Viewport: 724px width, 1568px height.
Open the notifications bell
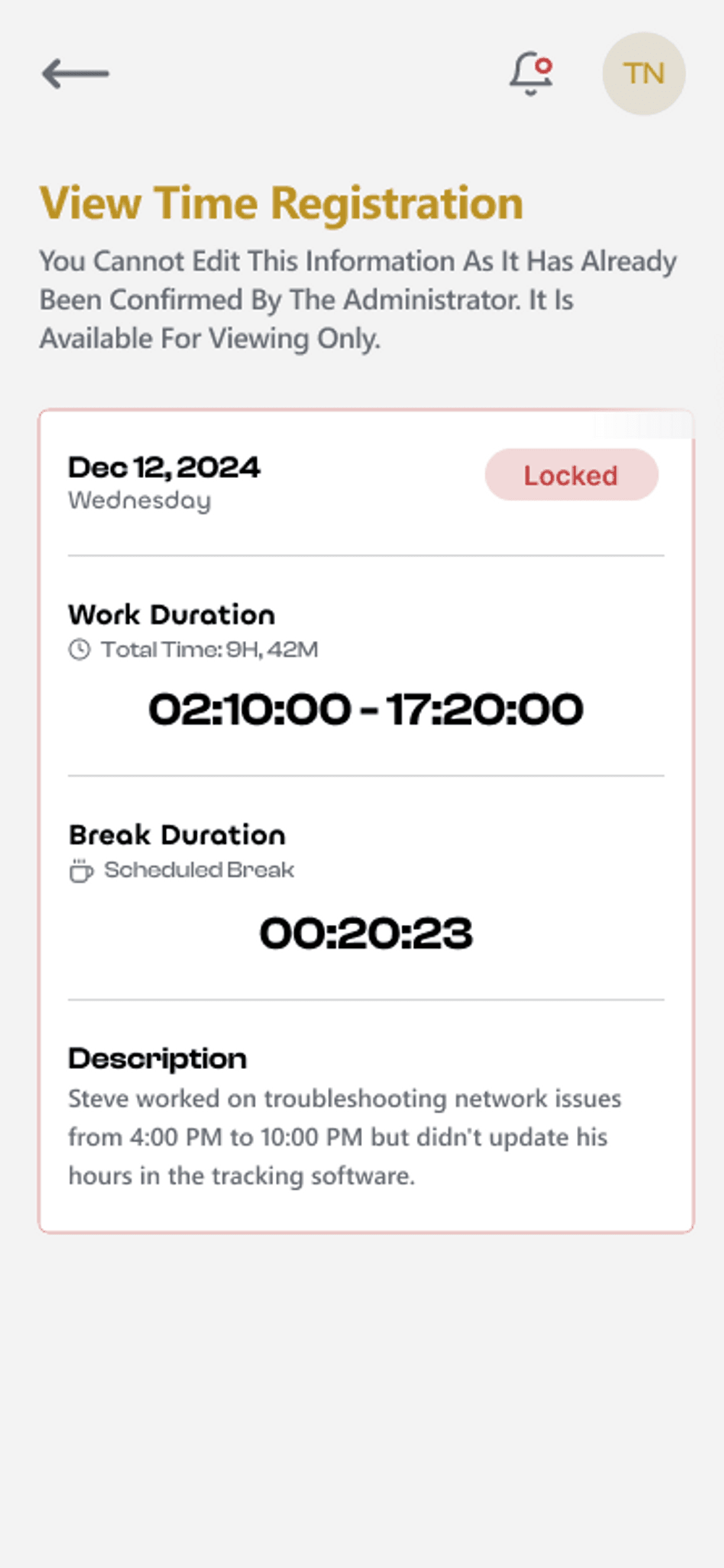point(531,73)
